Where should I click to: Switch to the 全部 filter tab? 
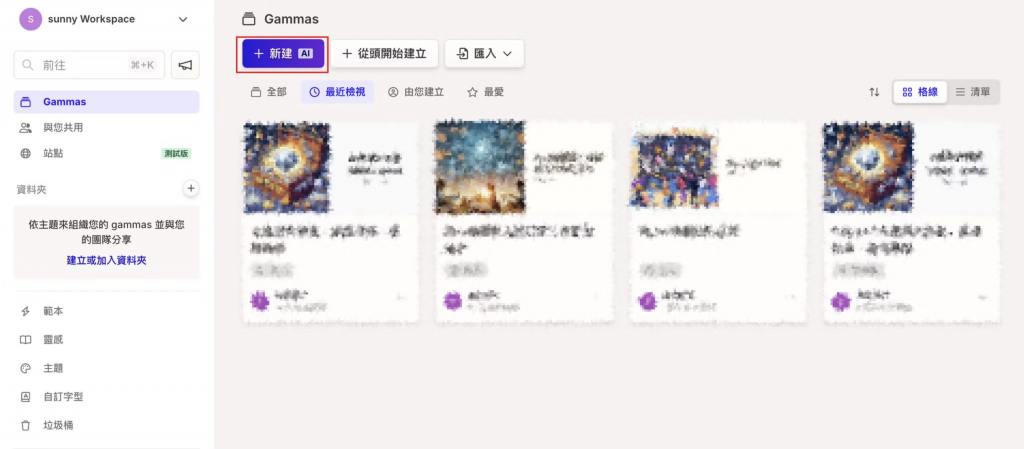coord(268,92)
